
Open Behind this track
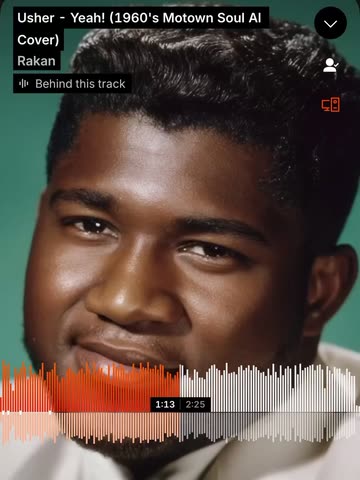tap(72, 84)
